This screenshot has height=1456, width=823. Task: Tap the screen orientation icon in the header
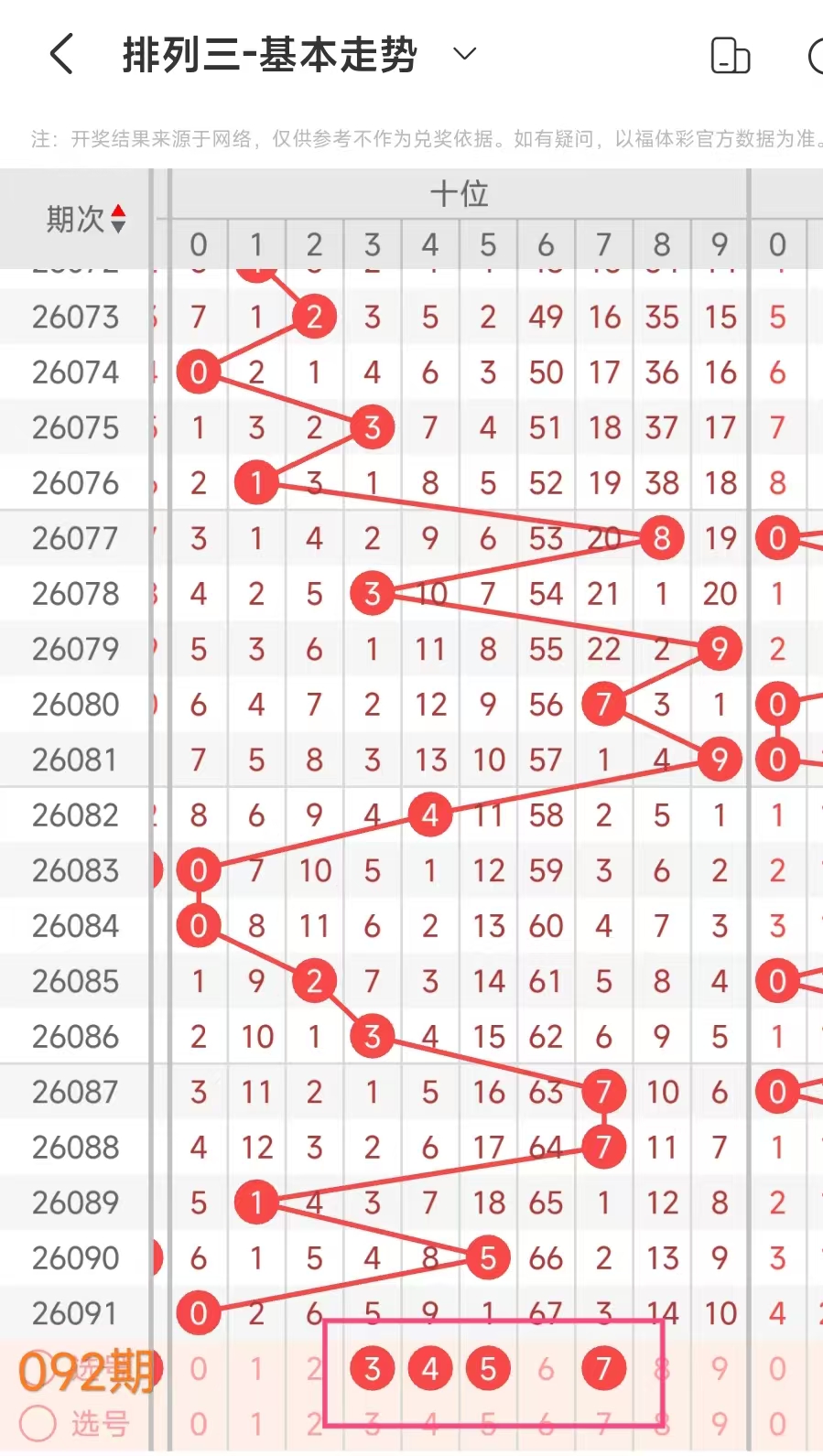tap(730, 55)
